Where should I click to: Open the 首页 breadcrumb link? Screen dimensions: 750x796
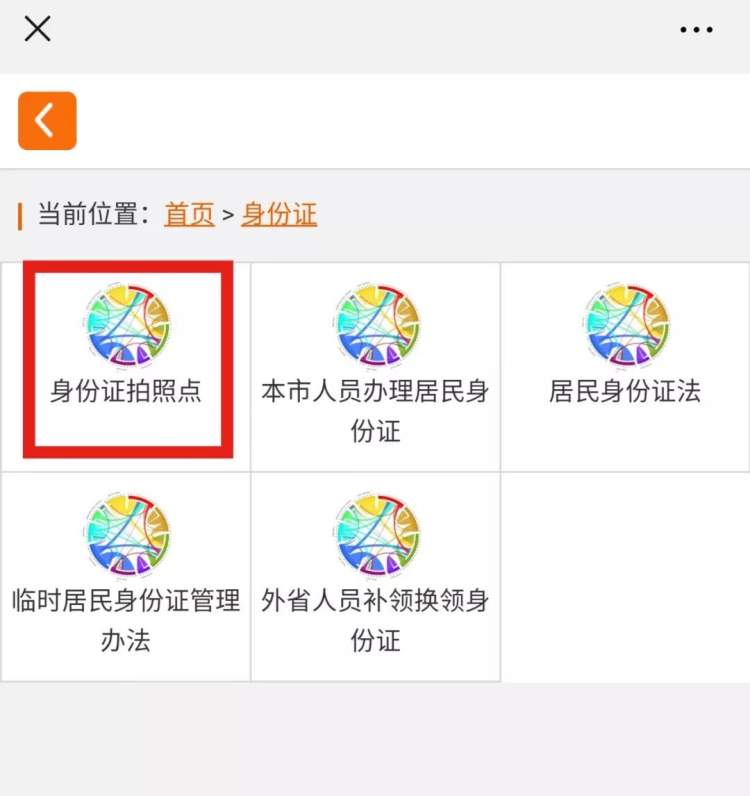pos(189,214)
